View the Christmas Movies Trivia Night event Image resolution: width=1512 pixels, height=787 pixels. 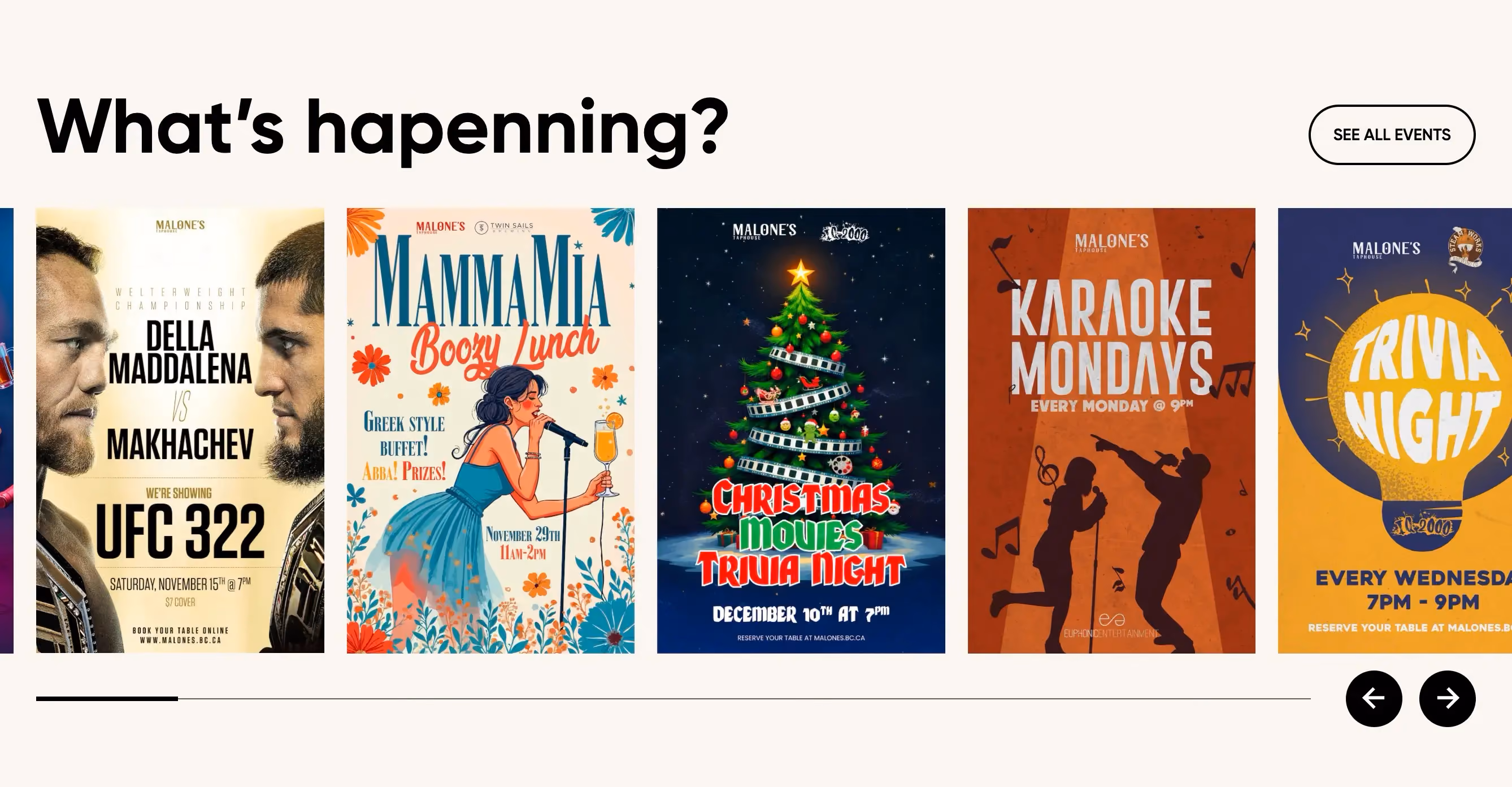click(x=801, y=430)
